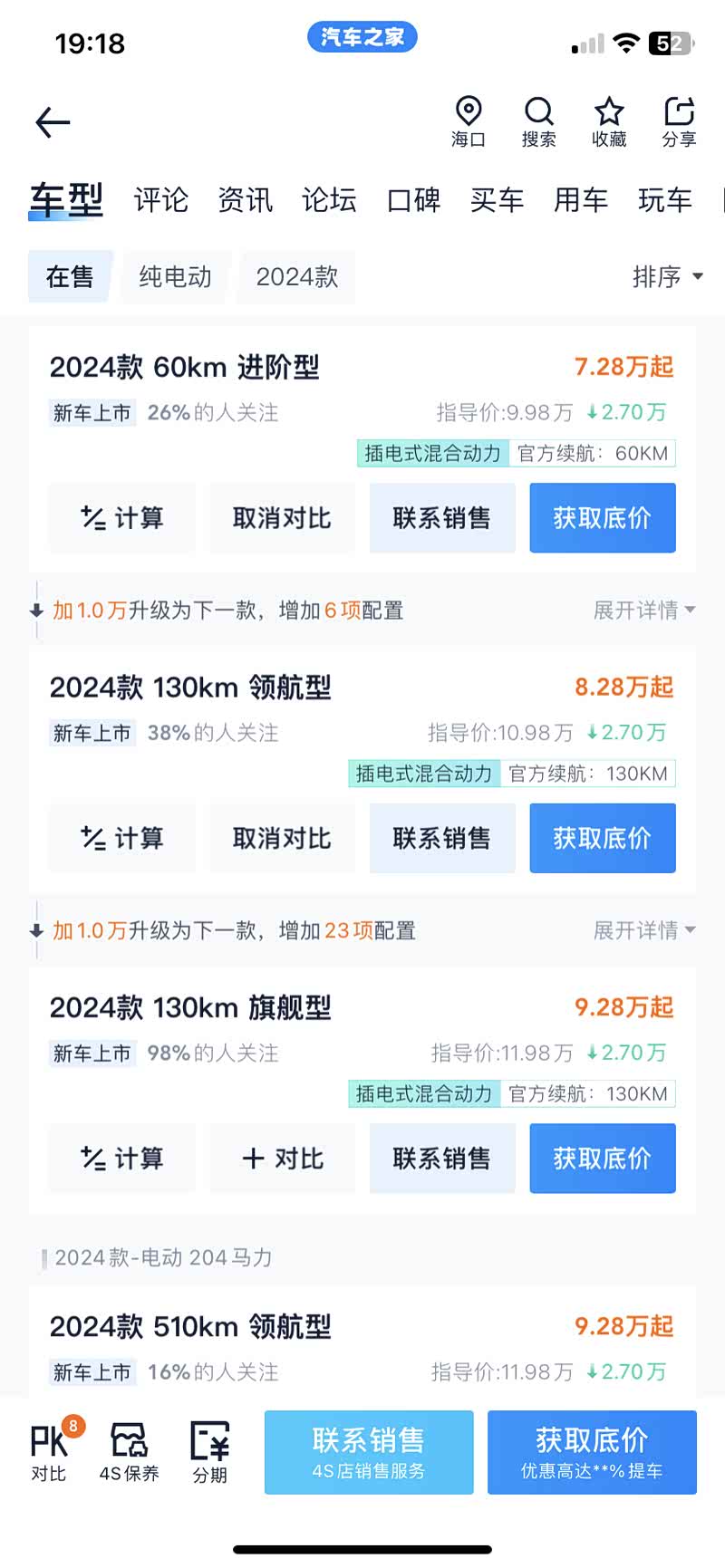The width and height of the screenshot is (725, 1568).
Task: Go back using the arrow icon
Action: tap(53, 122)
